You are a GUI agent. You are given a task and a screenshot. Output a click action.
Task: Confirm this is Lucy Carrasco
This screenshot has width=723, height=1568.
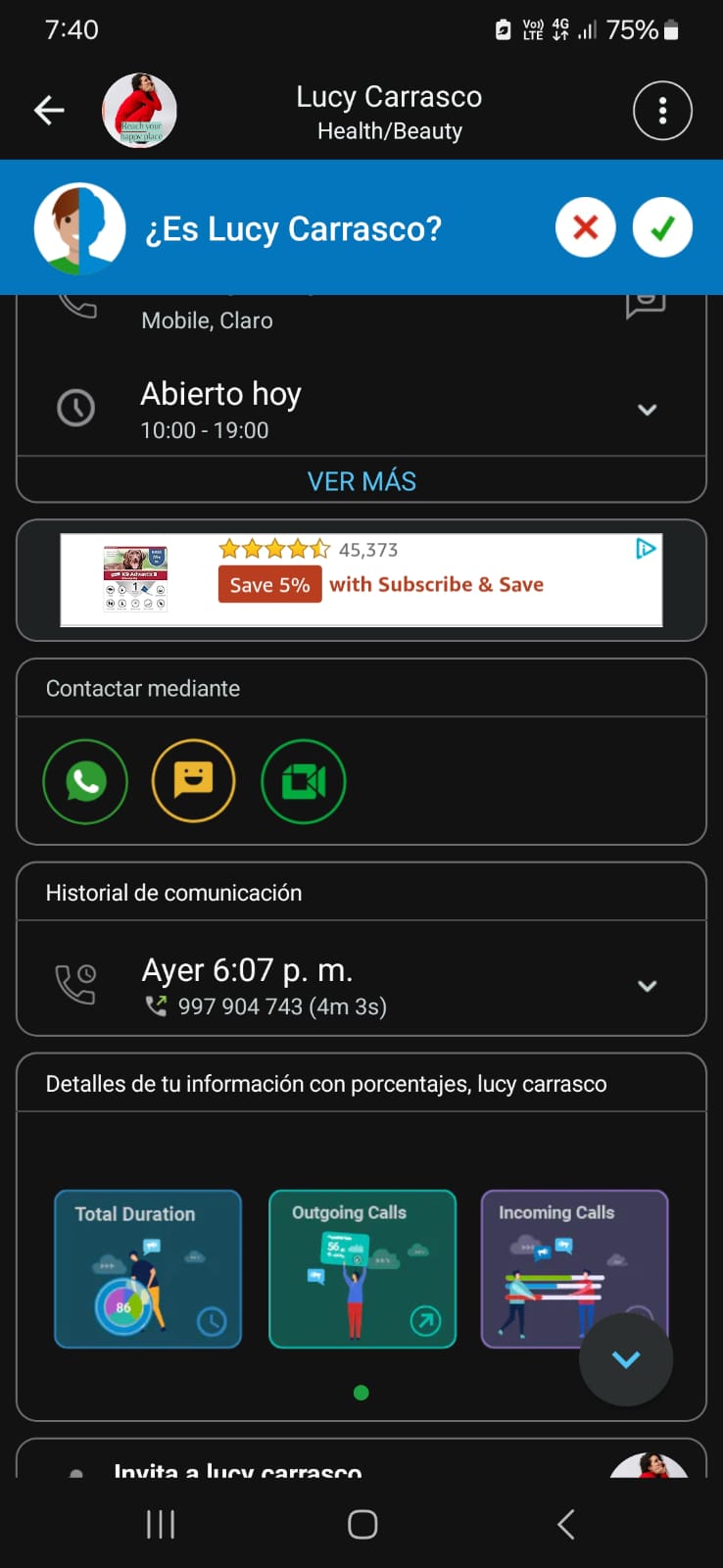(x=662, y=227)
